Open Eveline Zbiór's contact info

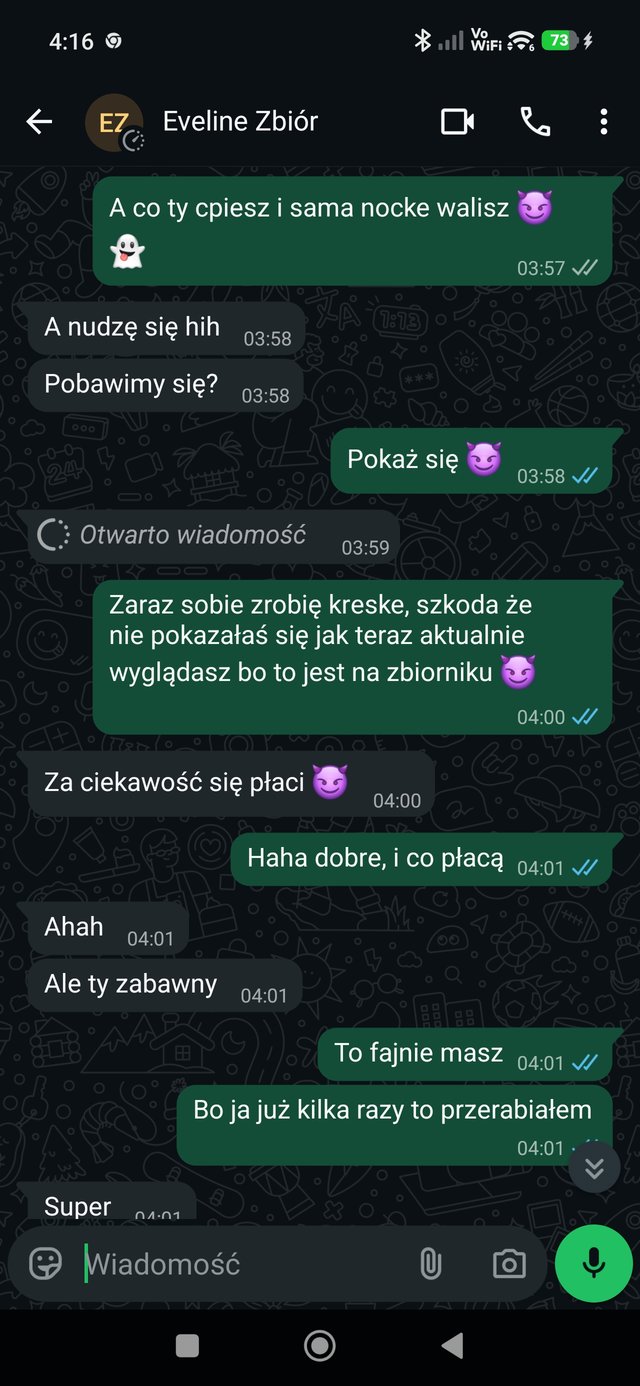(240, 122)
